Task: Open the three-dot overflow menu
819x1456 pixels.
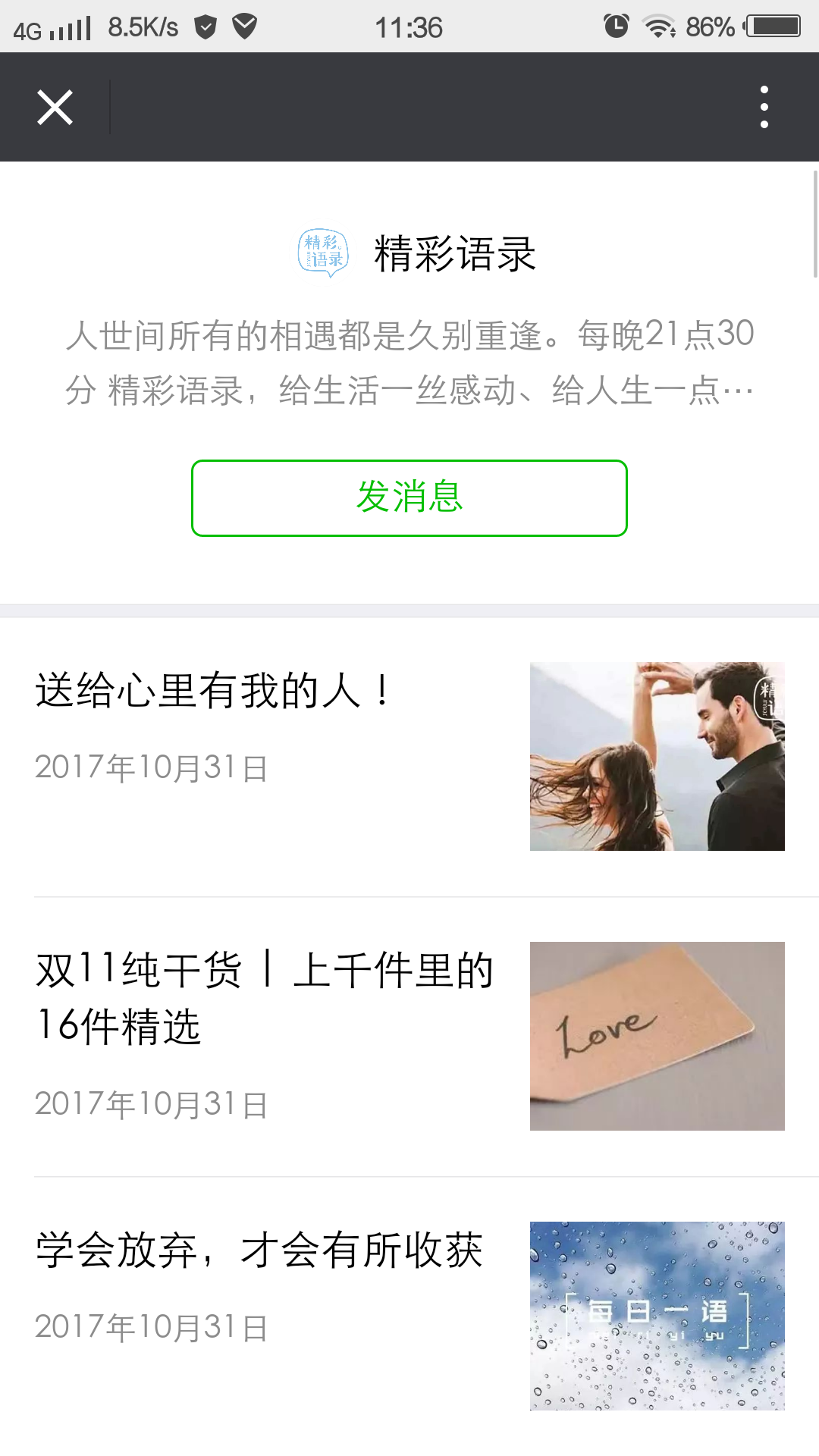Action: (764, 107)
